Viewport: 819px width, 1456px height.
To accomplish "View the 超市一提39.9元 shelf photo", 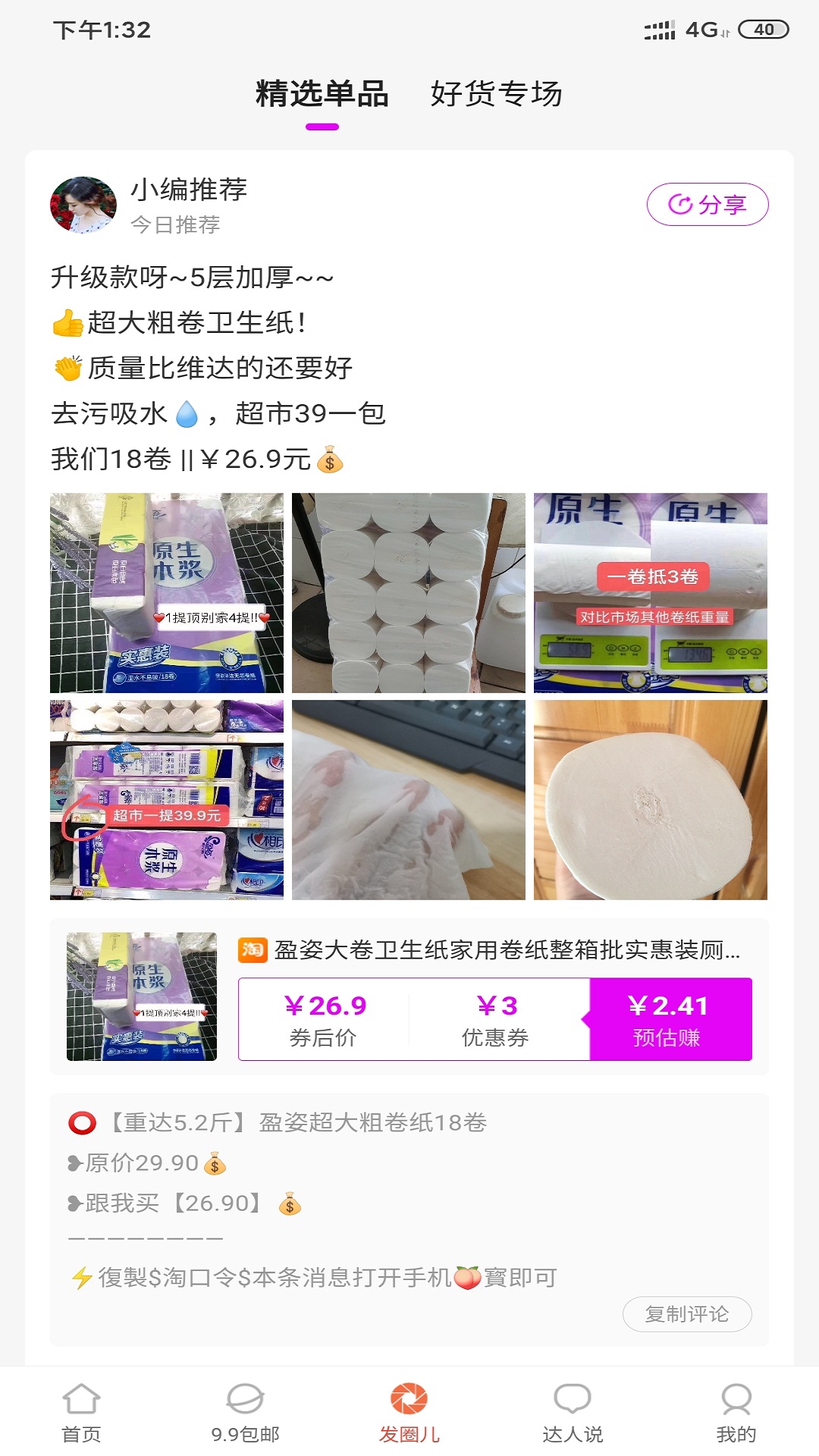I will [167, 800].
